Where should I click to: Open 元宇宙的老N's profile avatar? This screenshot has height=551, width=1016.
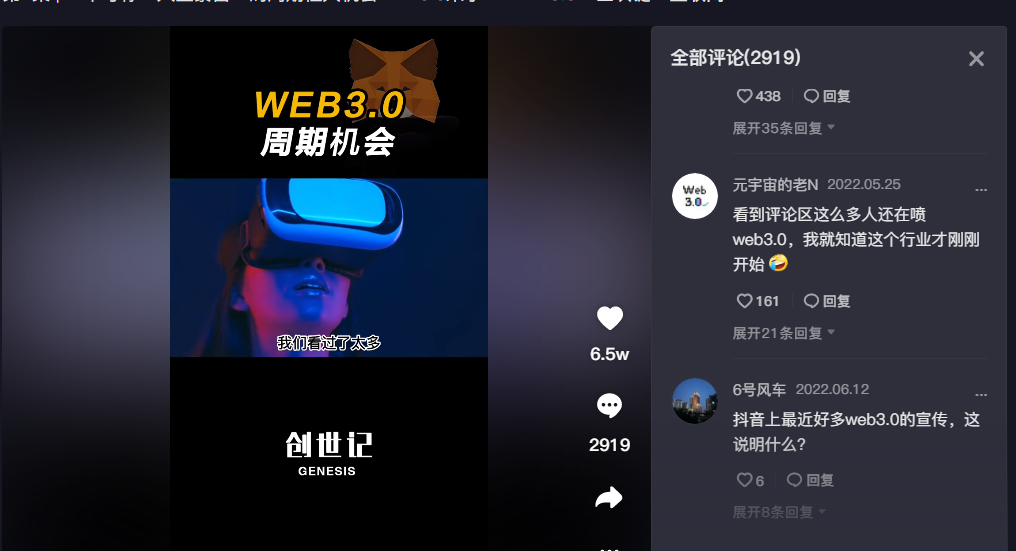pyautogui.click(x=694, y=195)
